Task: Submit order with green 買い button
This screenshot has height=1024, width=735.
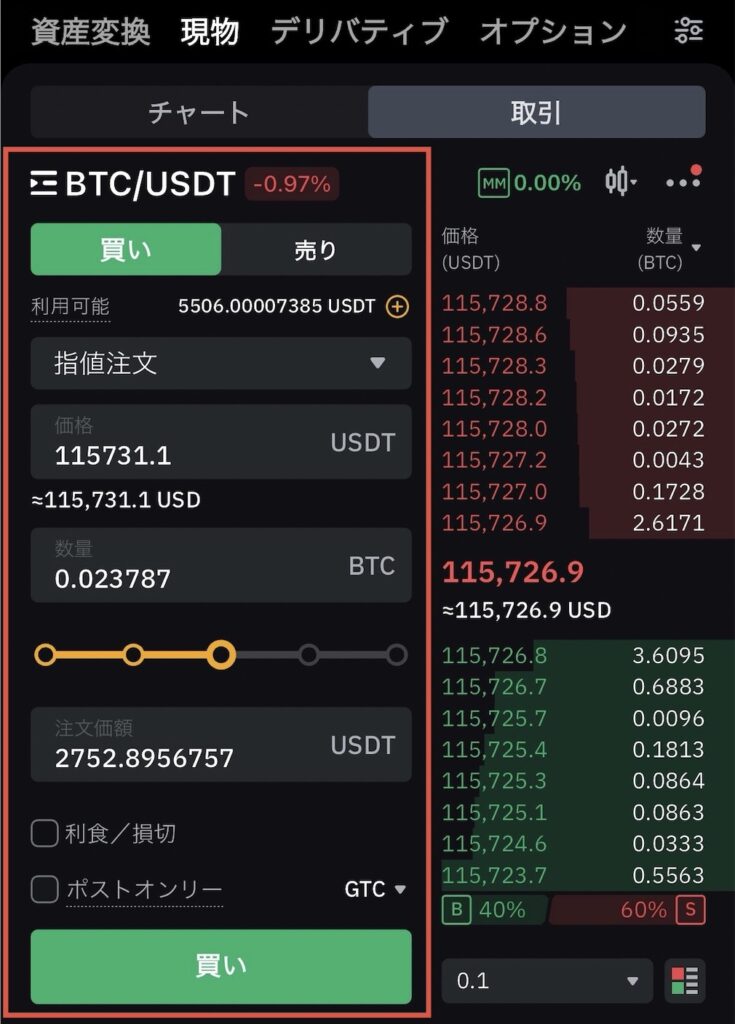Action: pos(220,966)
